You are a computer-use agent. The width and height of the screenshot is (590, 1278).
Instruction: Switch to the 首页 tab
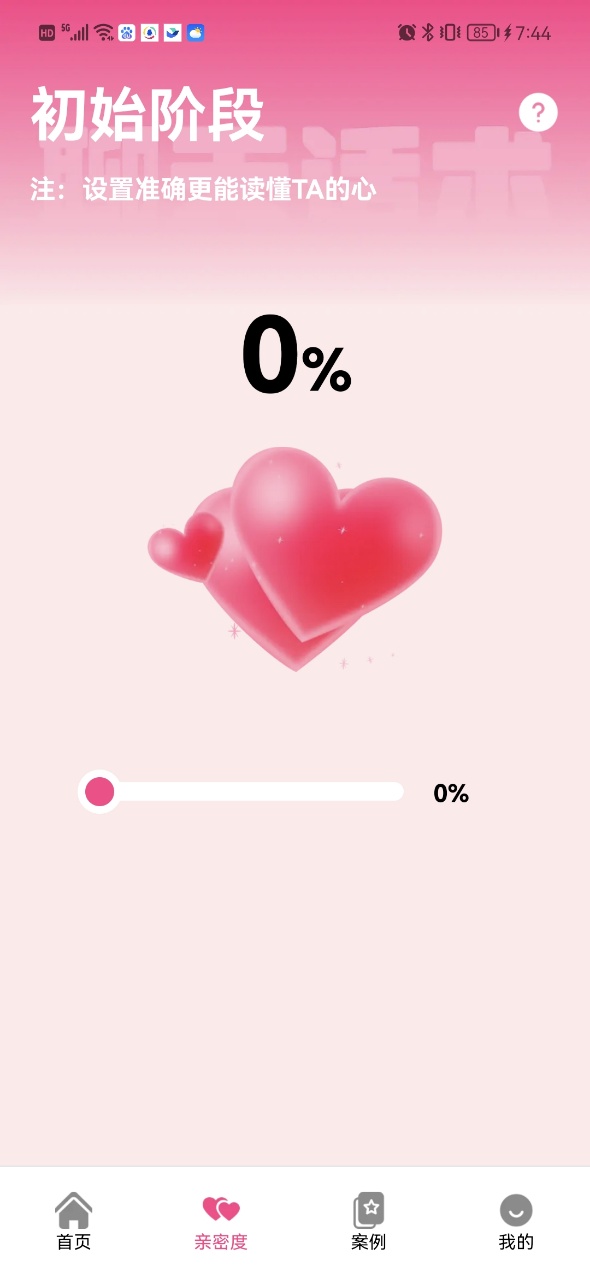pyautogui.click(x=74, y=1221)
